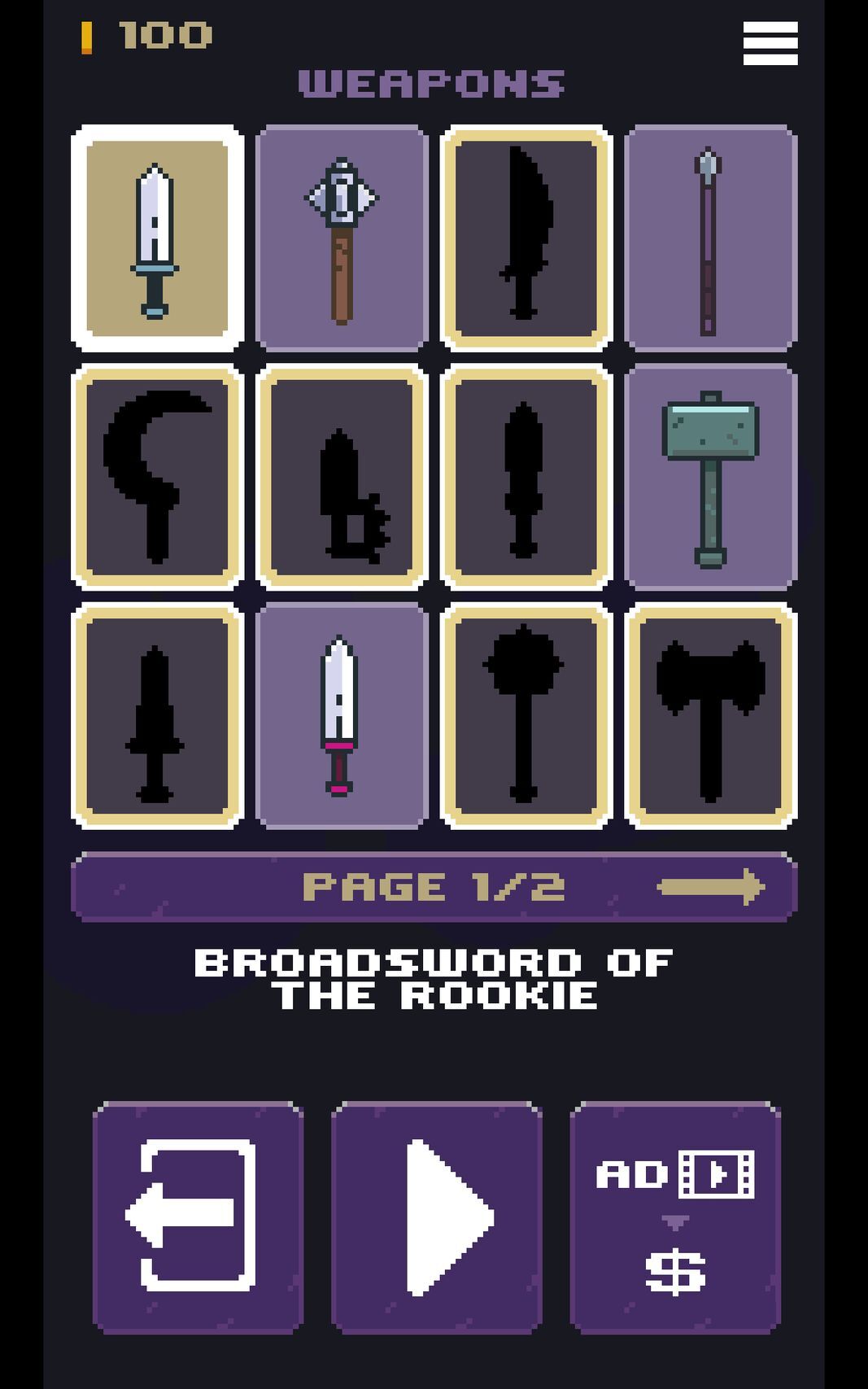Tap the locked curved blade silhouette
868x1389 pixels.
526,238
